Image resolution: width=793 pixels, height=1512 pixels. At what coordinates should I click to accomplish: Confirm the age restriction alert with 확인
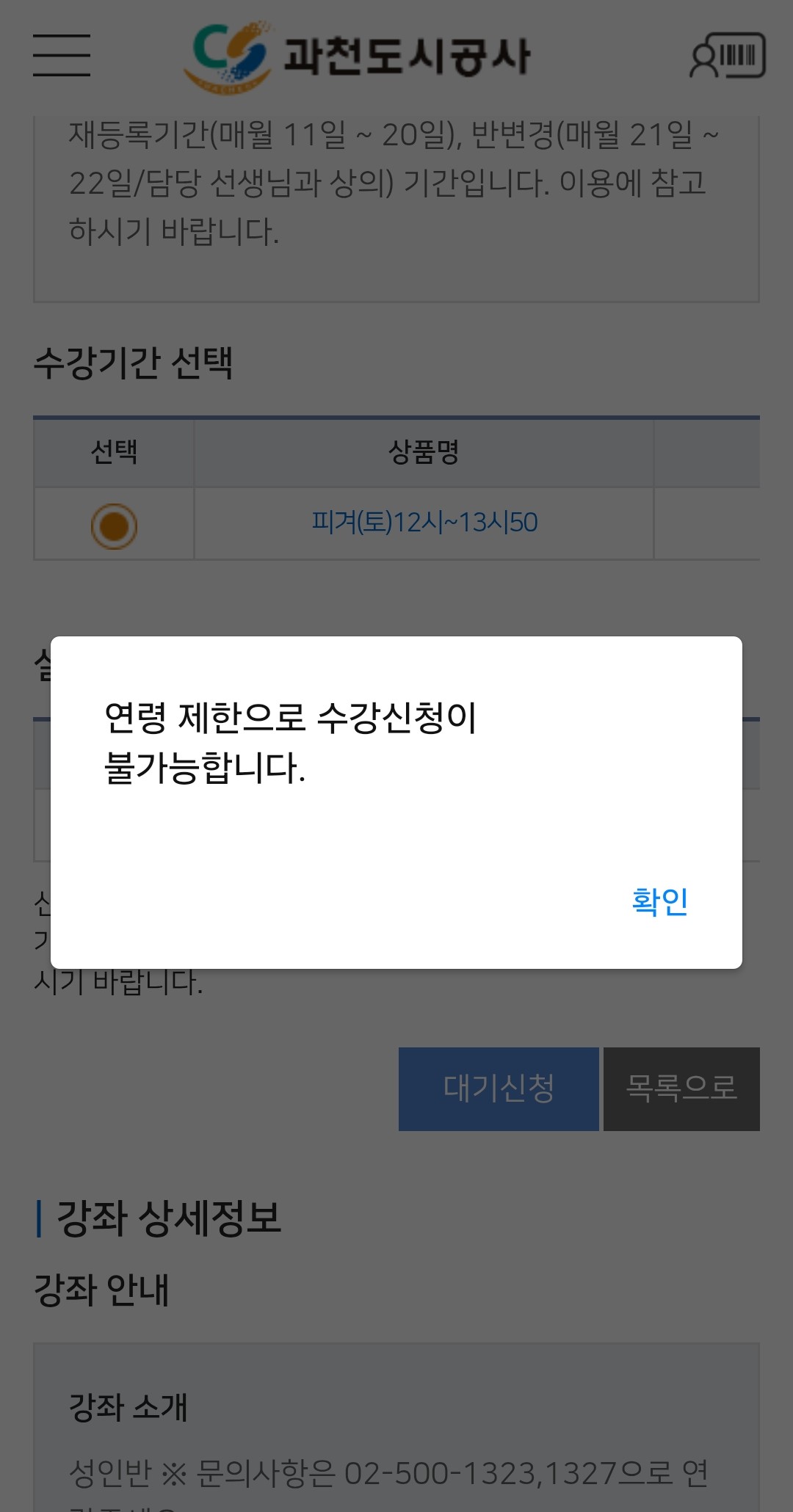click(x=659, y=901)
